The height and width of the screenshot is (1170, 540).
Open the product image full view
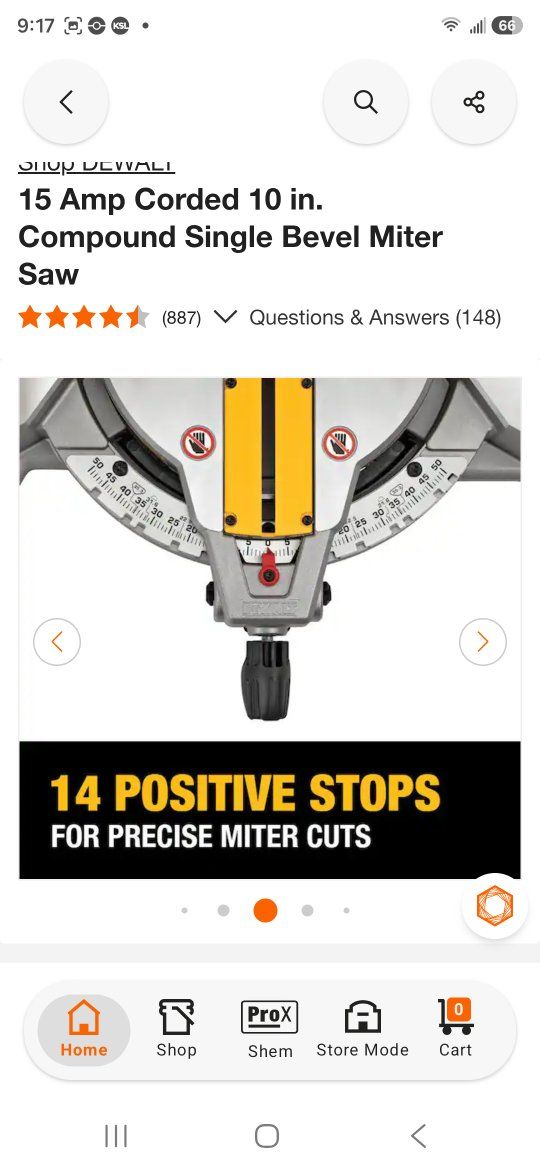(x=270, y=628)
